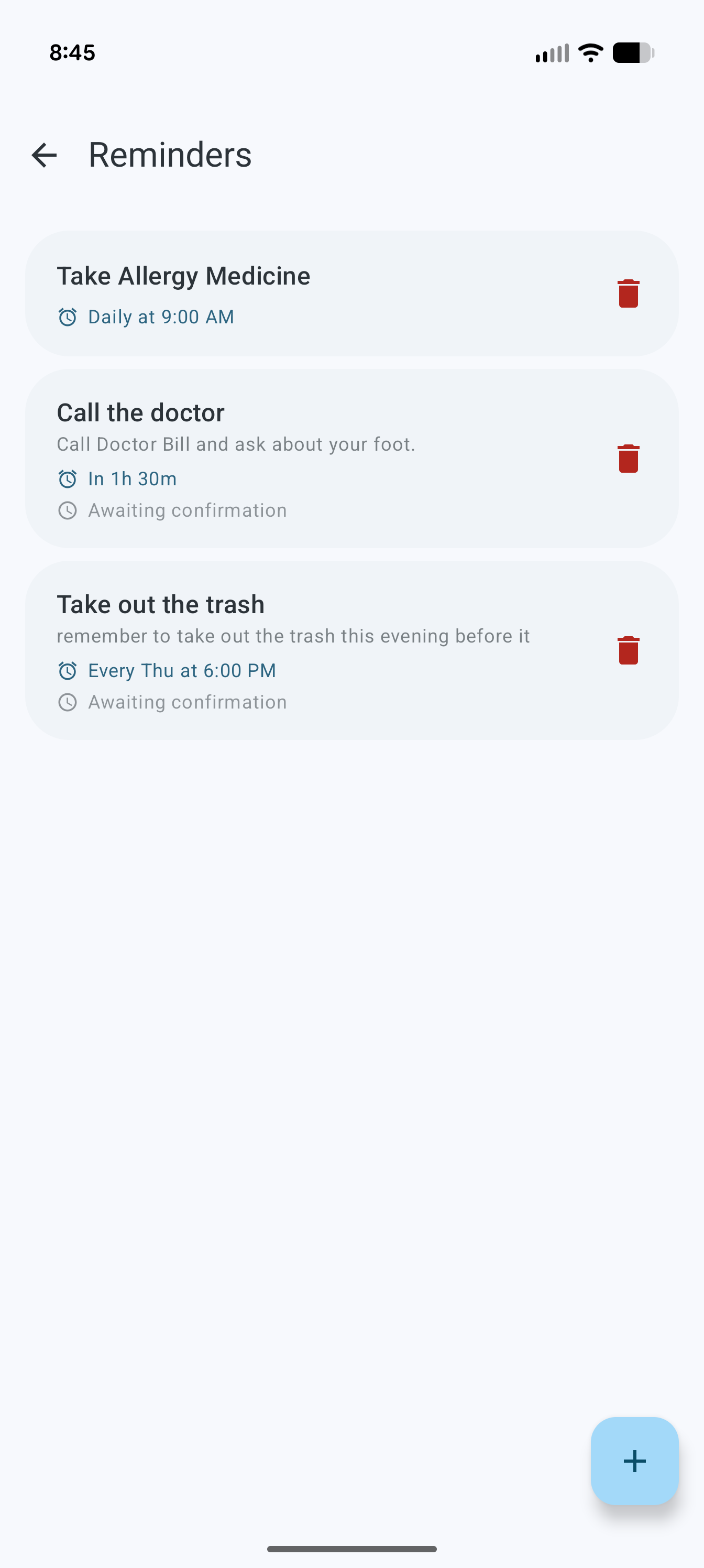Delete the Call the doctor reminder
The height and width of the screenshot is (1568, 704).
[629, 460]
